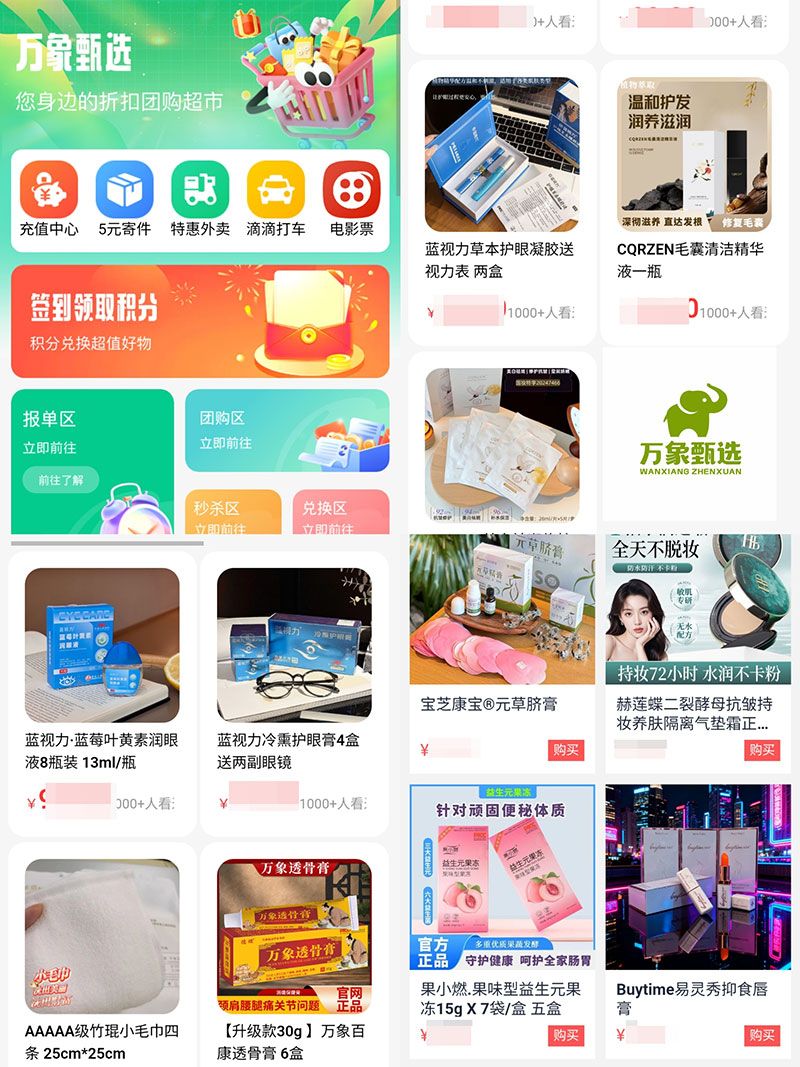This screenshot has height=1067, width=800.
Task: Click 购买 on the 果小燃 probiotic jelly
Action: coord(565,1035)
